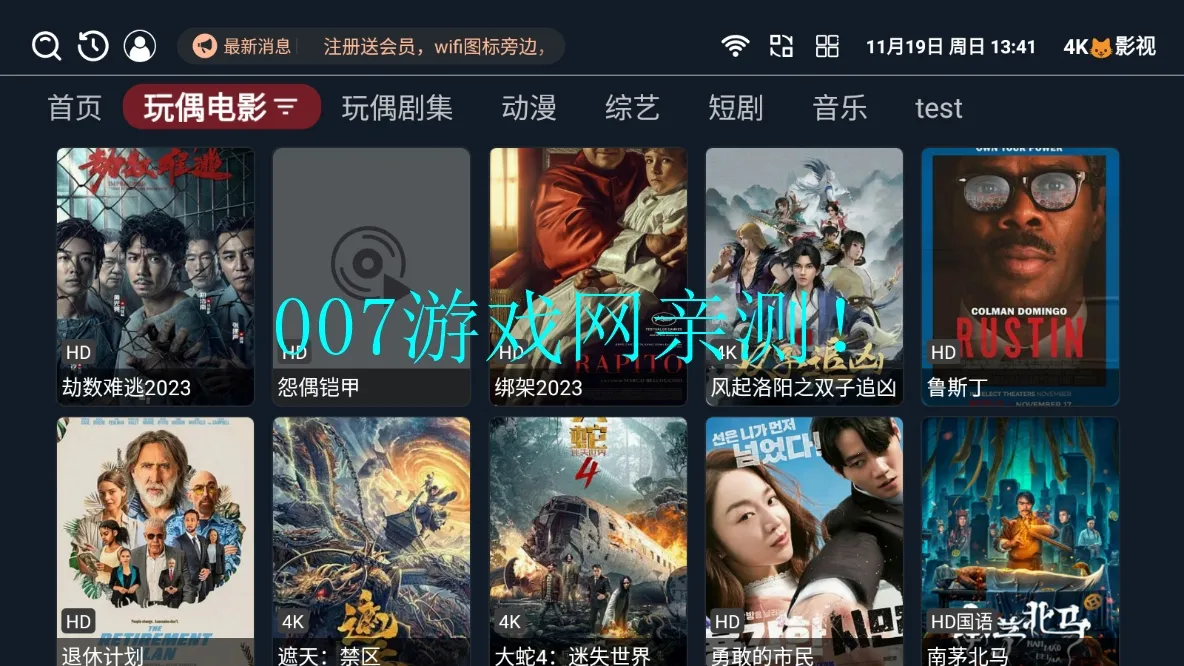Viewport: 1184px width, 666px height.
Task: Tap the WiFi icon in the top bar
Action: [x=735, y=46]
